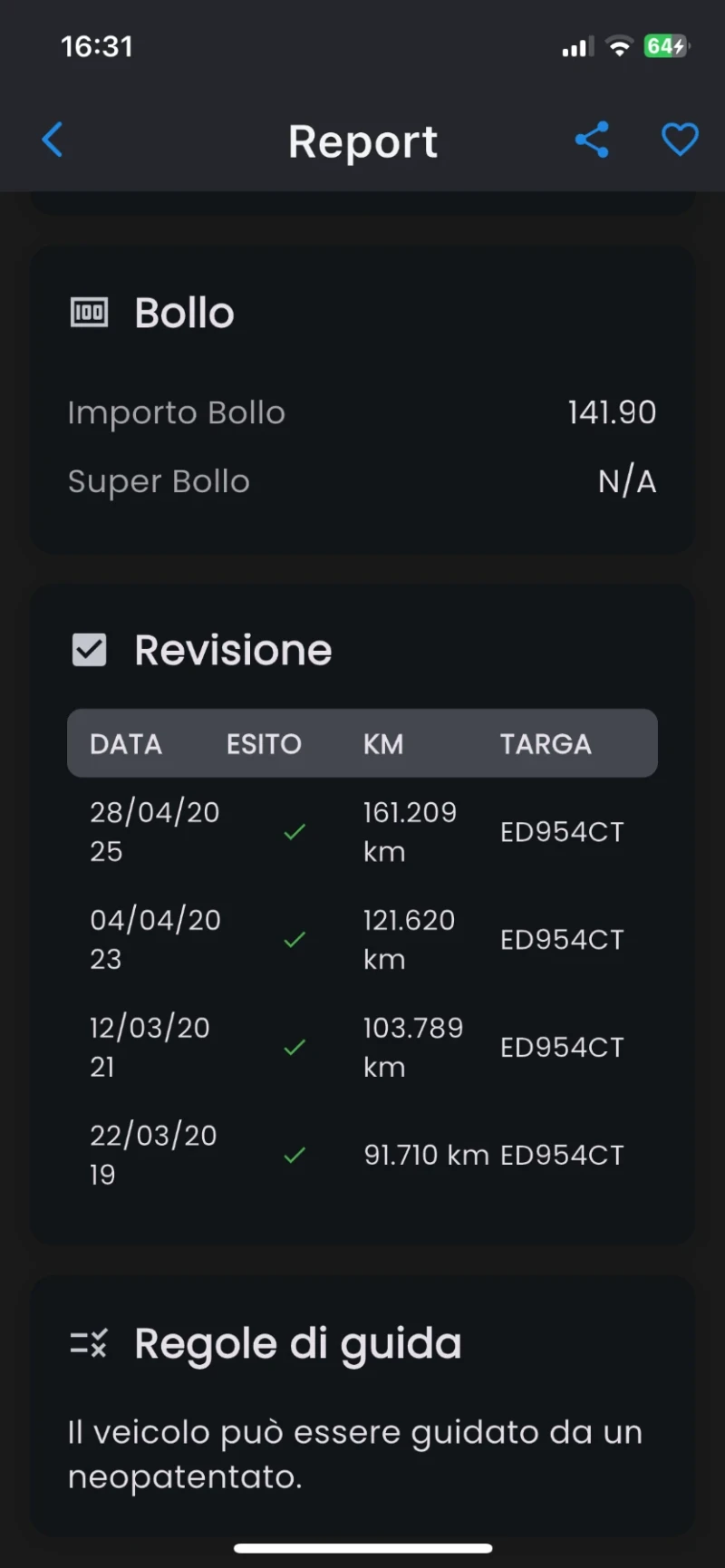Image resolution: width=725 pixels, height=1568 pixels.
Task: Add report to favorites with heart icon
Action: click(x=680, y=140)
